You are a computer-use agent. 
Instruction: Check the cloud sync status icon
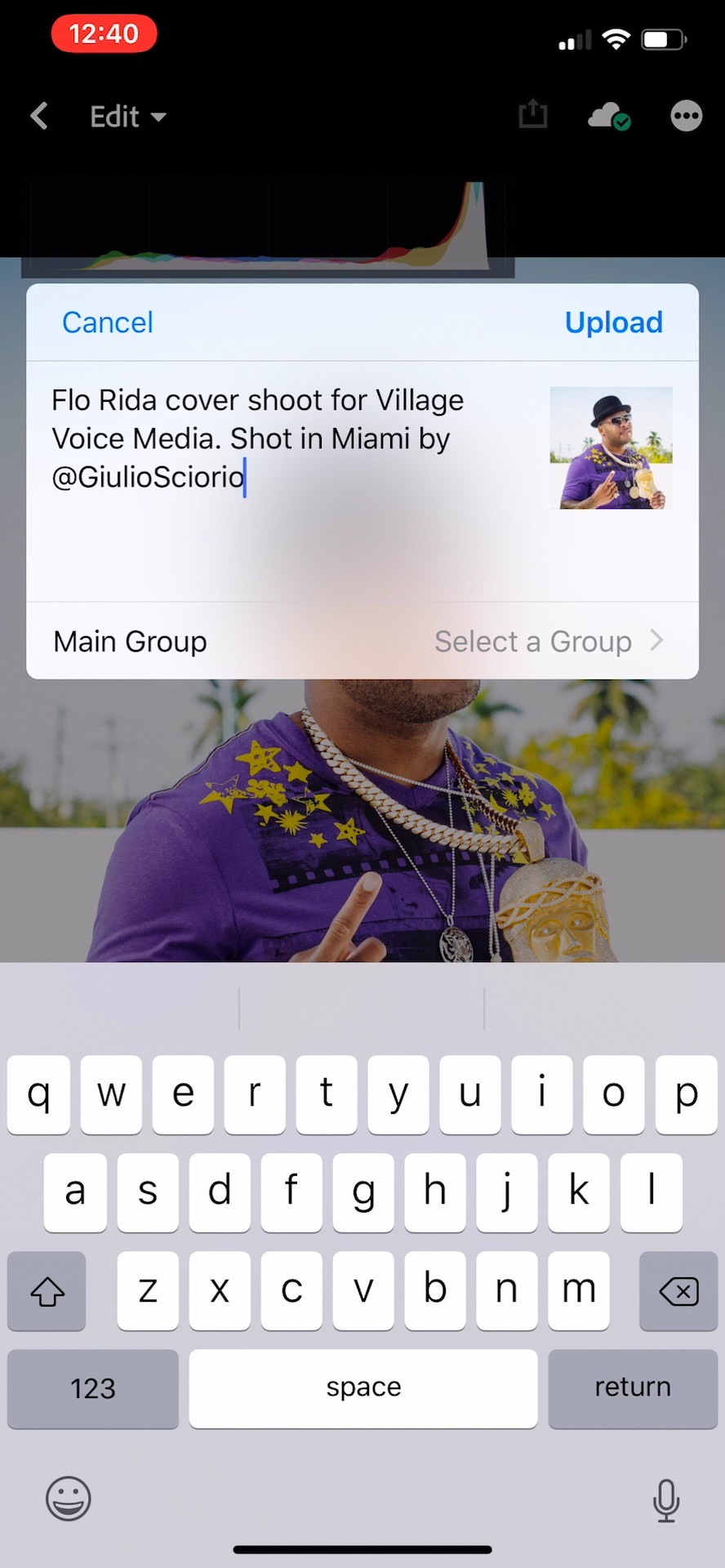click(609, 117)
